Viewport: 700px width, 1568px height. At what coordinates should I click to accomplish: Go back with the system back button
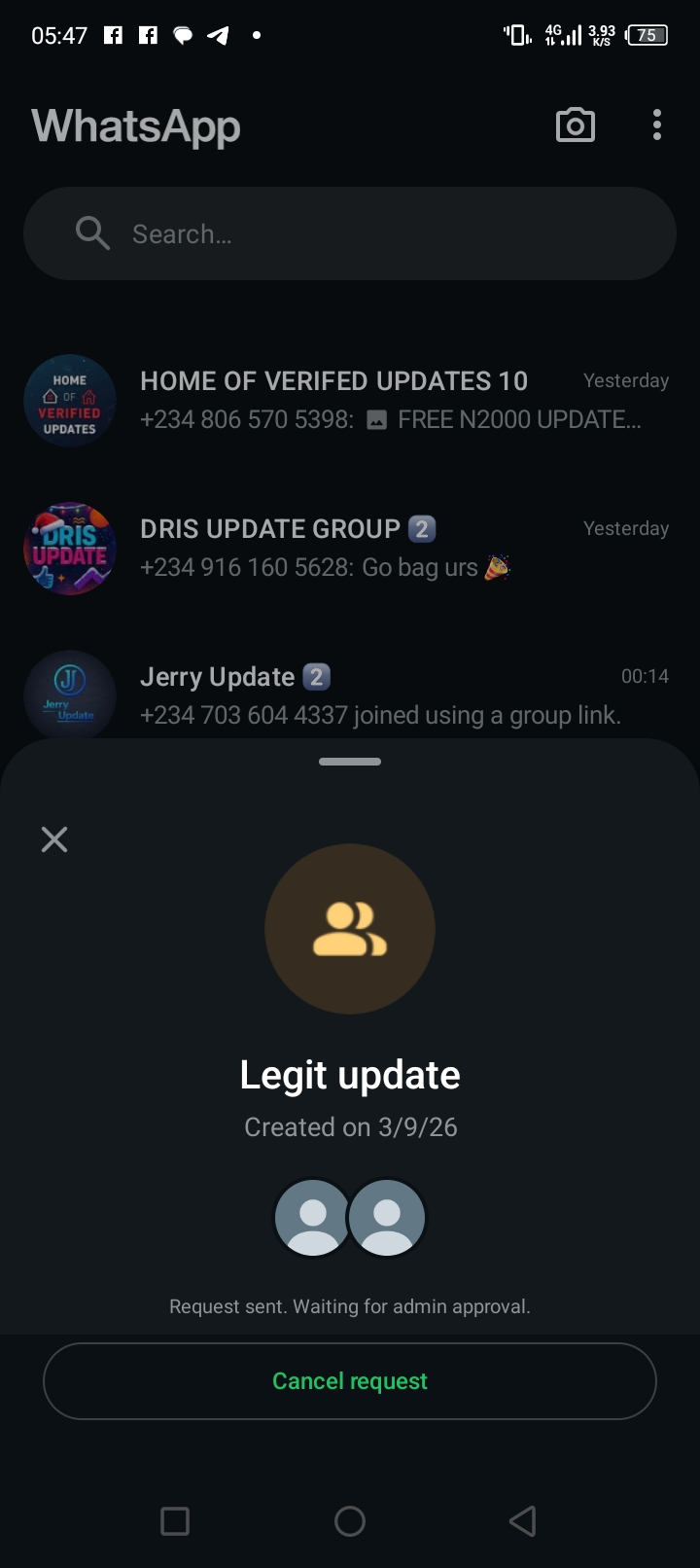522,1521
